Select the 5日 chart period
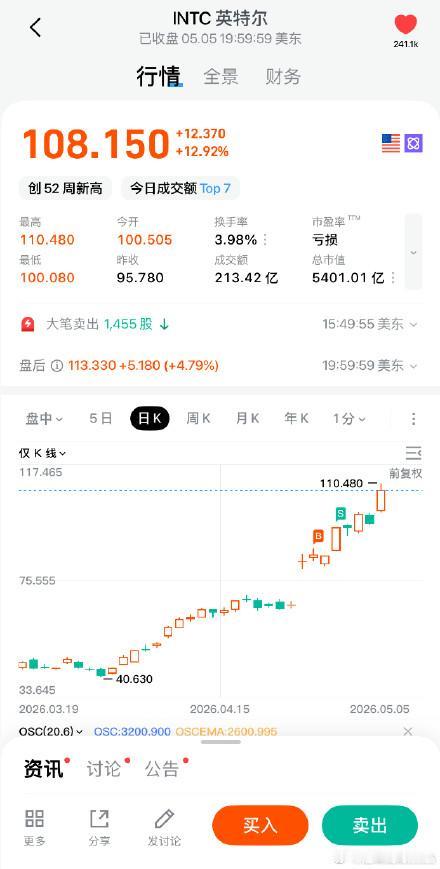The image size is (440, 869). pos(100,418)
